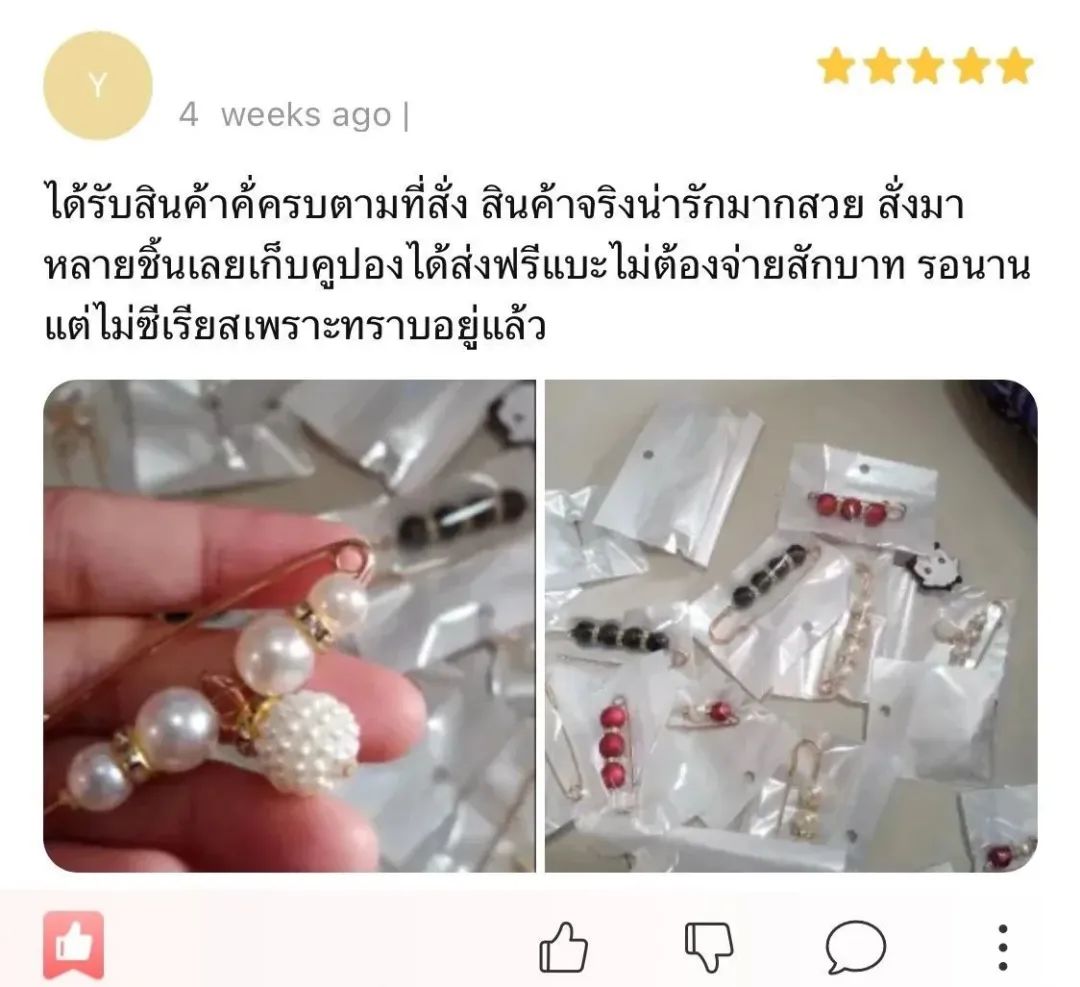Open the pearl pin review photo
This screenshot has width=1080, height=987.
[289, 626]
